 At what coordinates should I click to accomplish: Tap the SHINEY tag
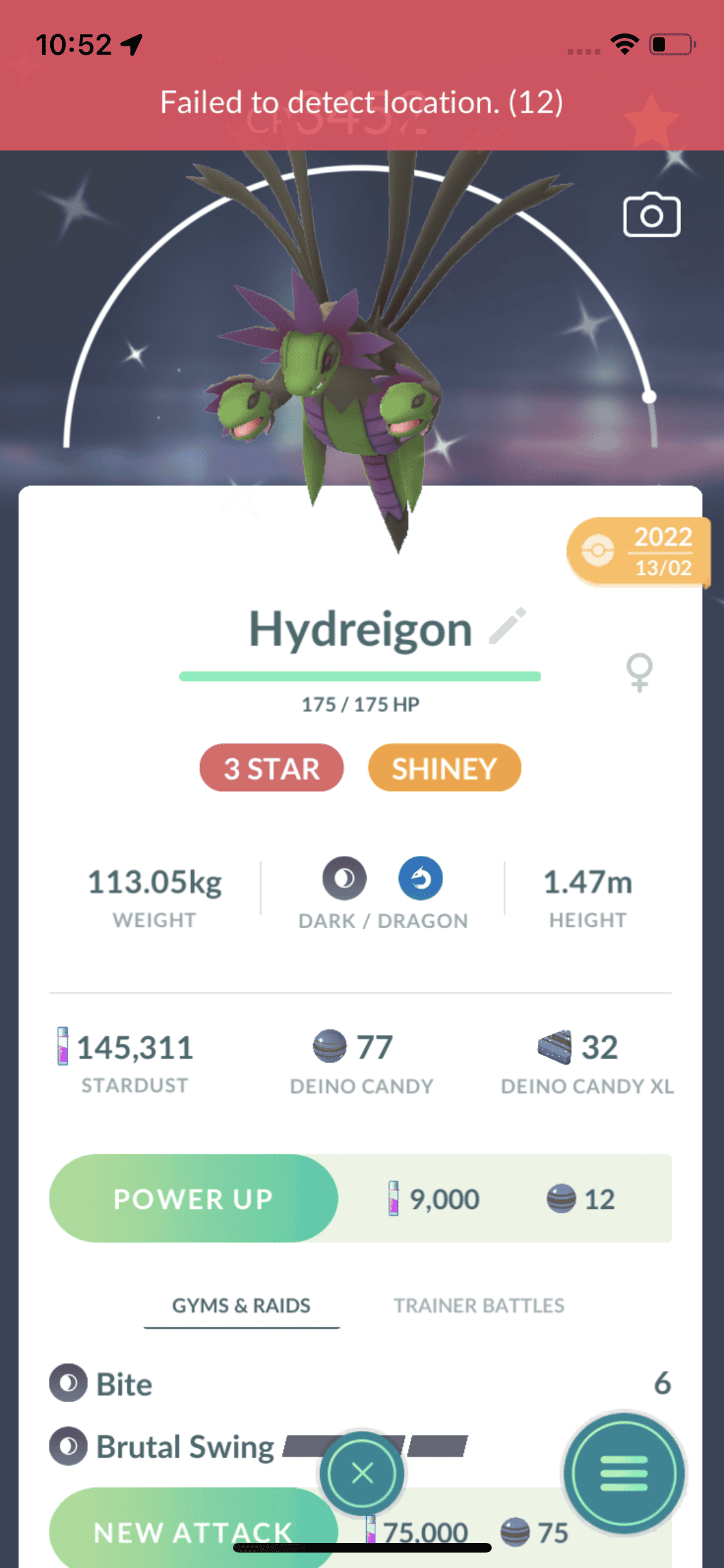(x=444, y=768)
